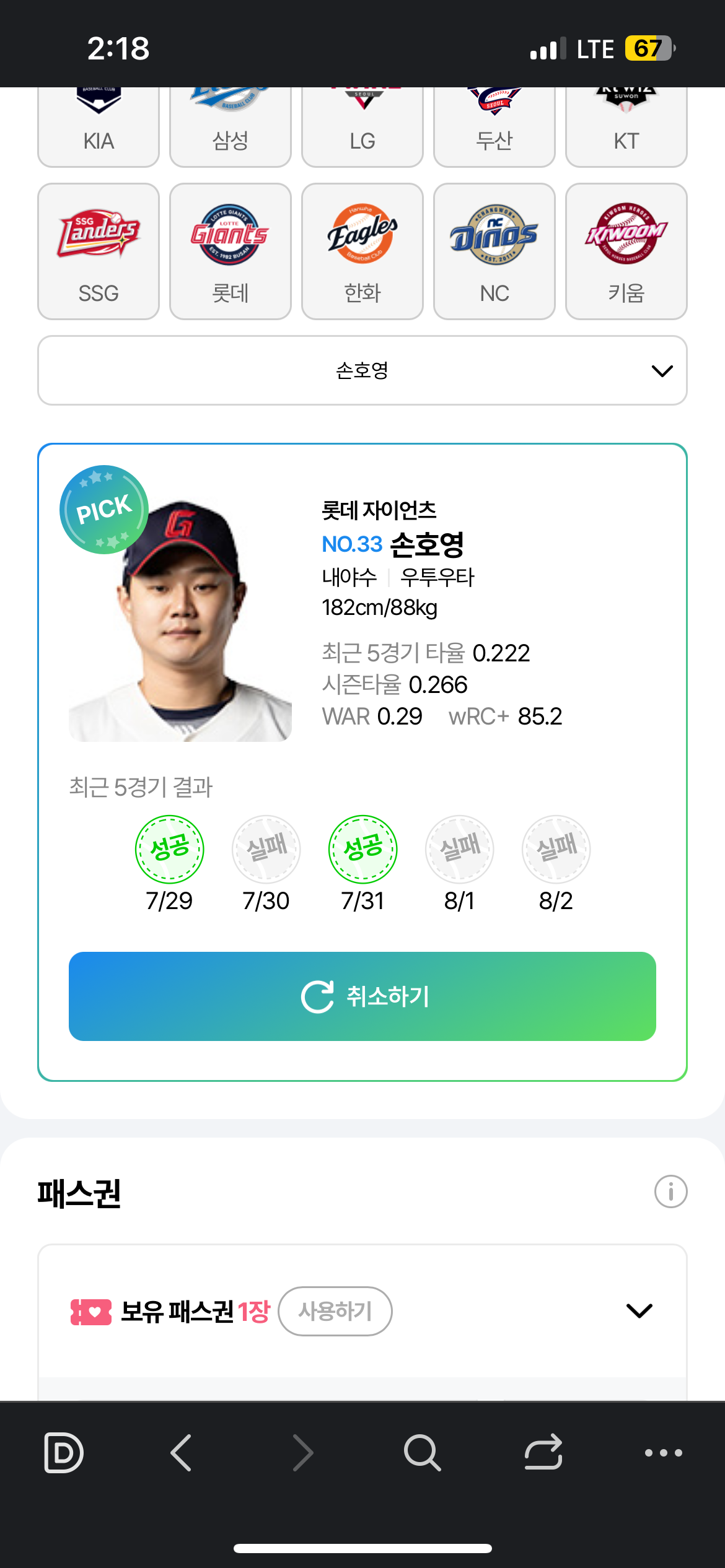The height and width of the screenshot is (1568, 725).
Task: Pick the 한화 Eagles tile
Action: [x=362, y=251]
